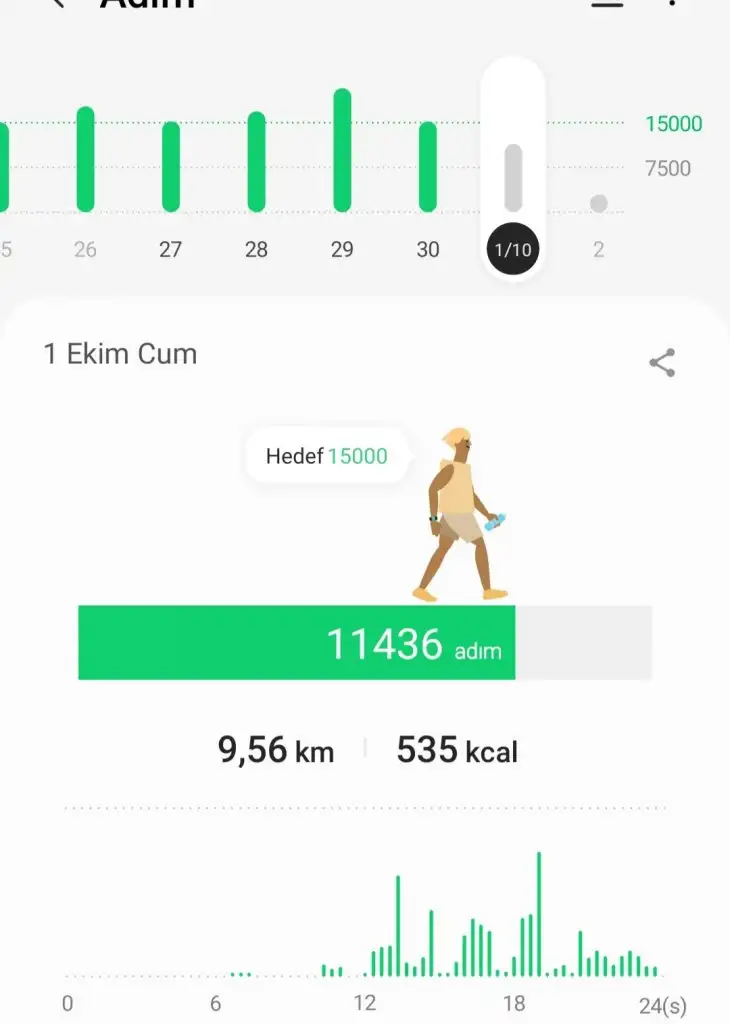
Task: Share the 1 Ekim step summary
Action: (662, 363)
